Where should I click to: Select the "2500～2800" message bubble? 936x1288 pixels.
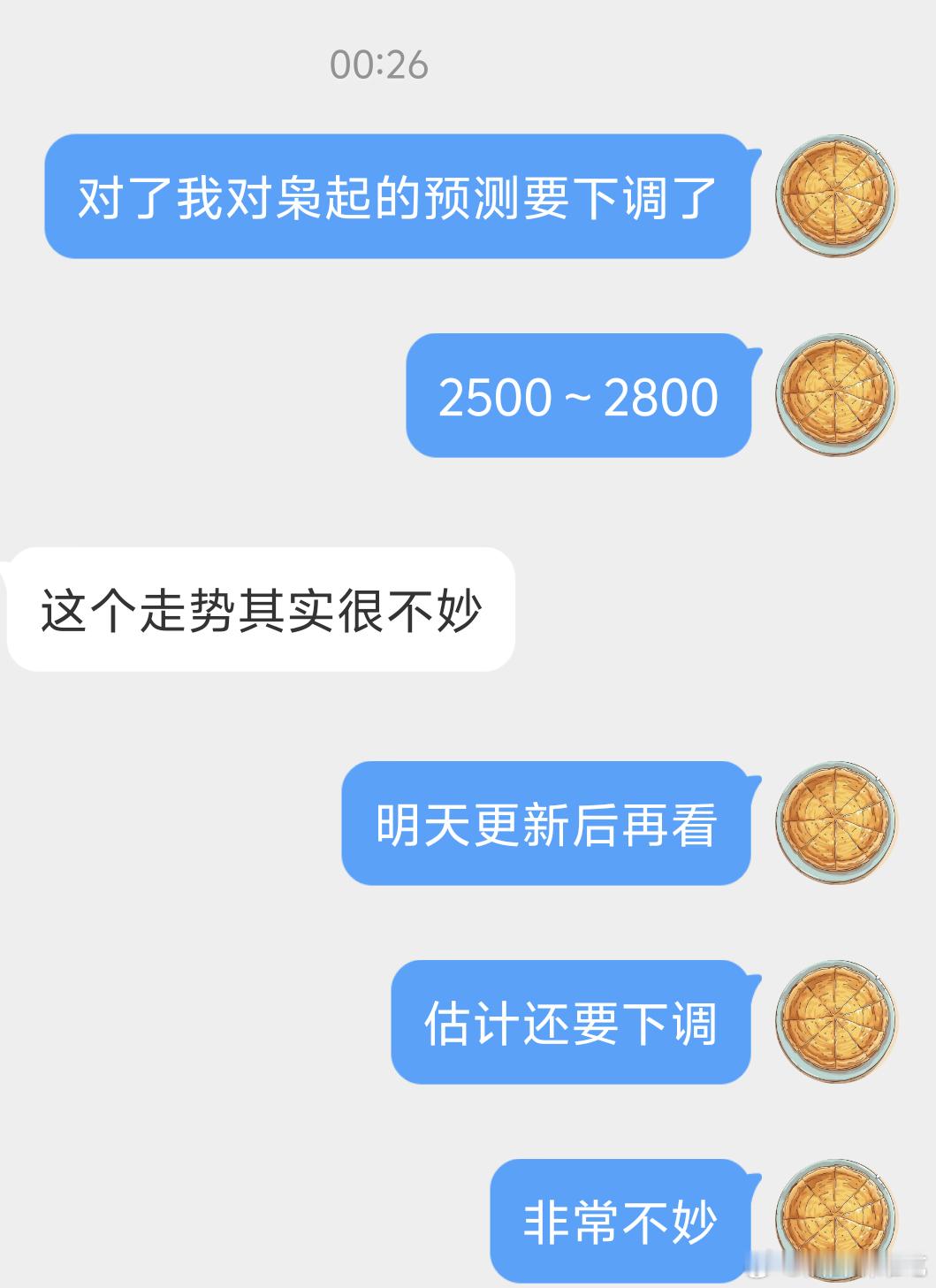579,398
